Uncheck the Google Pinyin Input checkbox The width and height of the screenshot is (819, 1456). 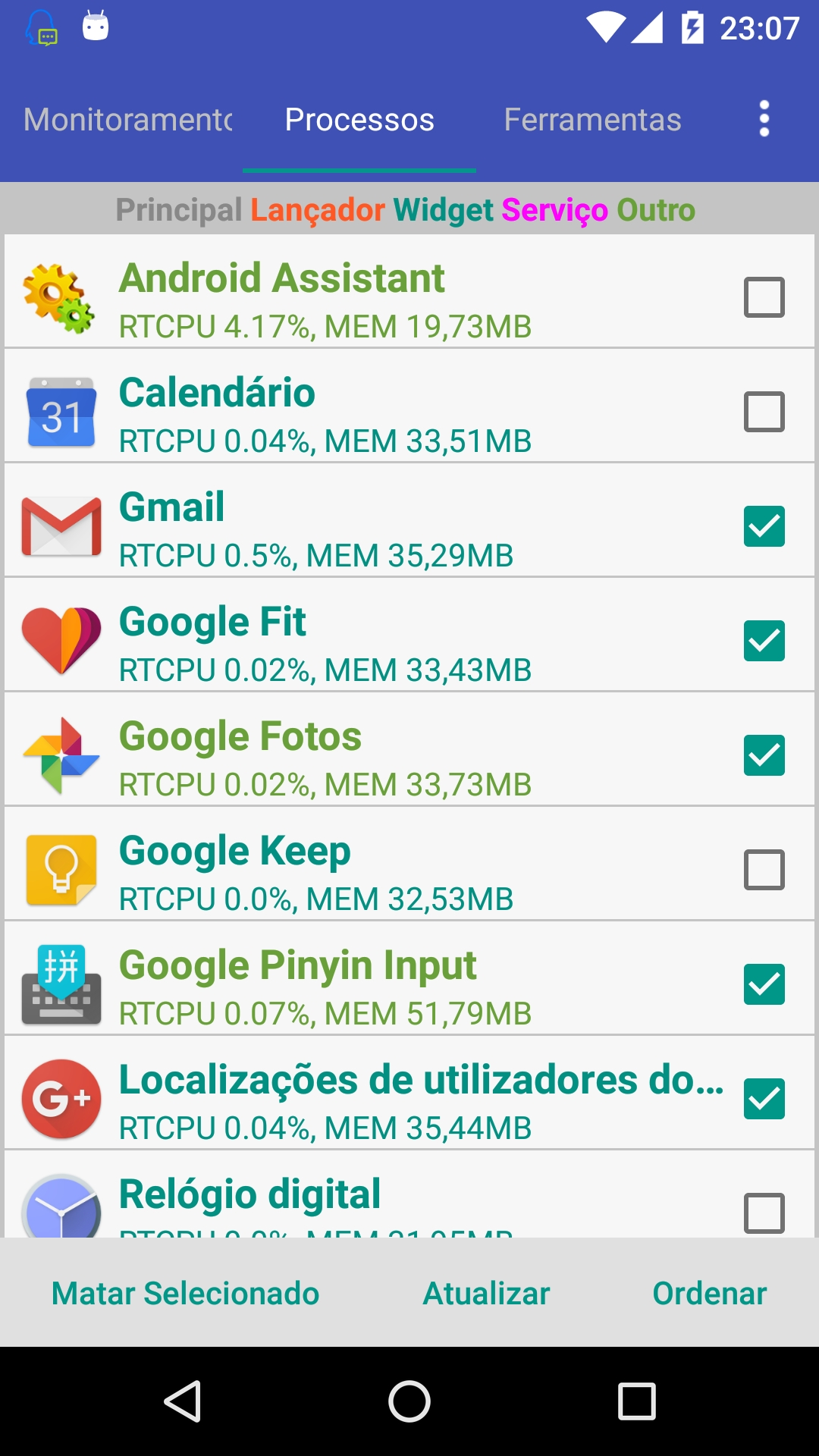[x=764, y=984]
